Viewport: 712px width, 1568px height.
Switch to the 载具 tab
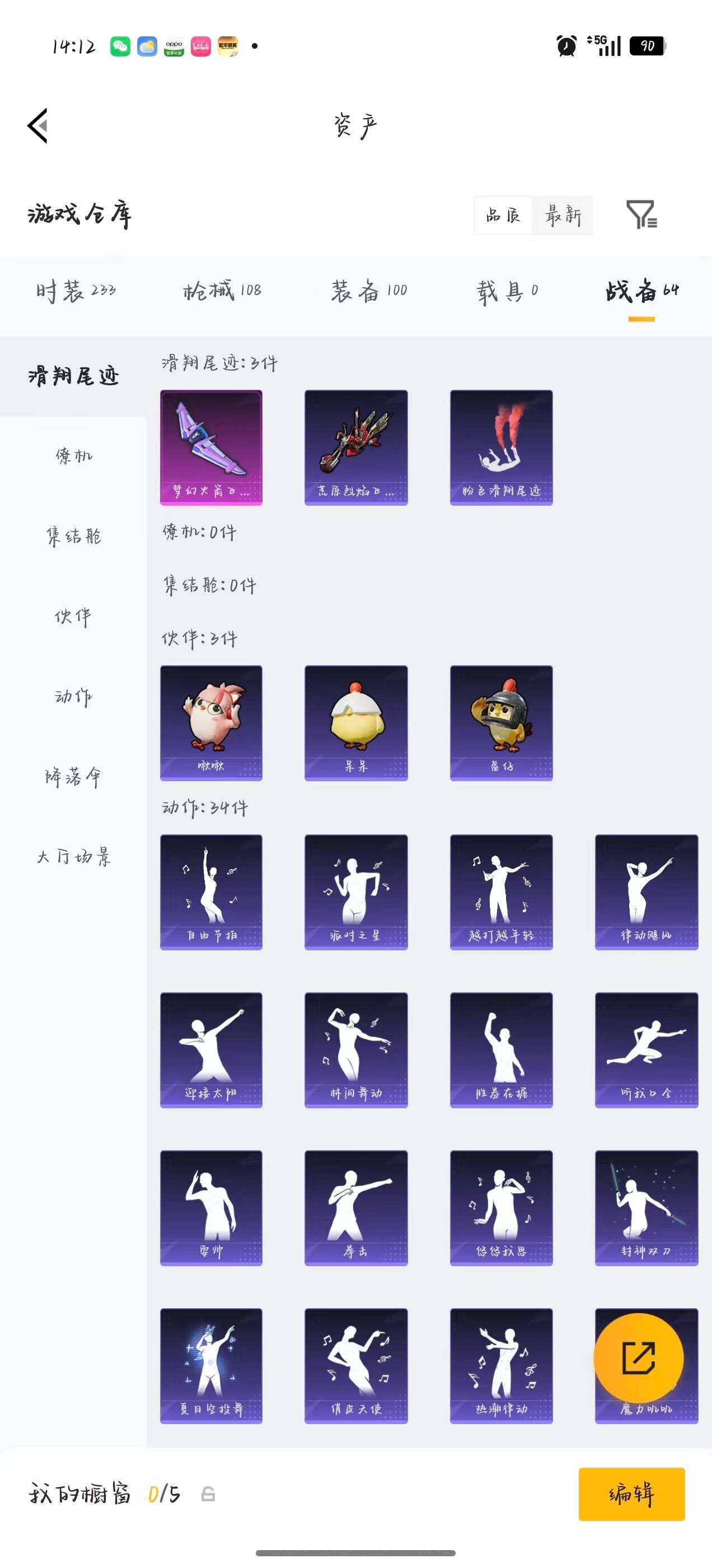[507, 291]
